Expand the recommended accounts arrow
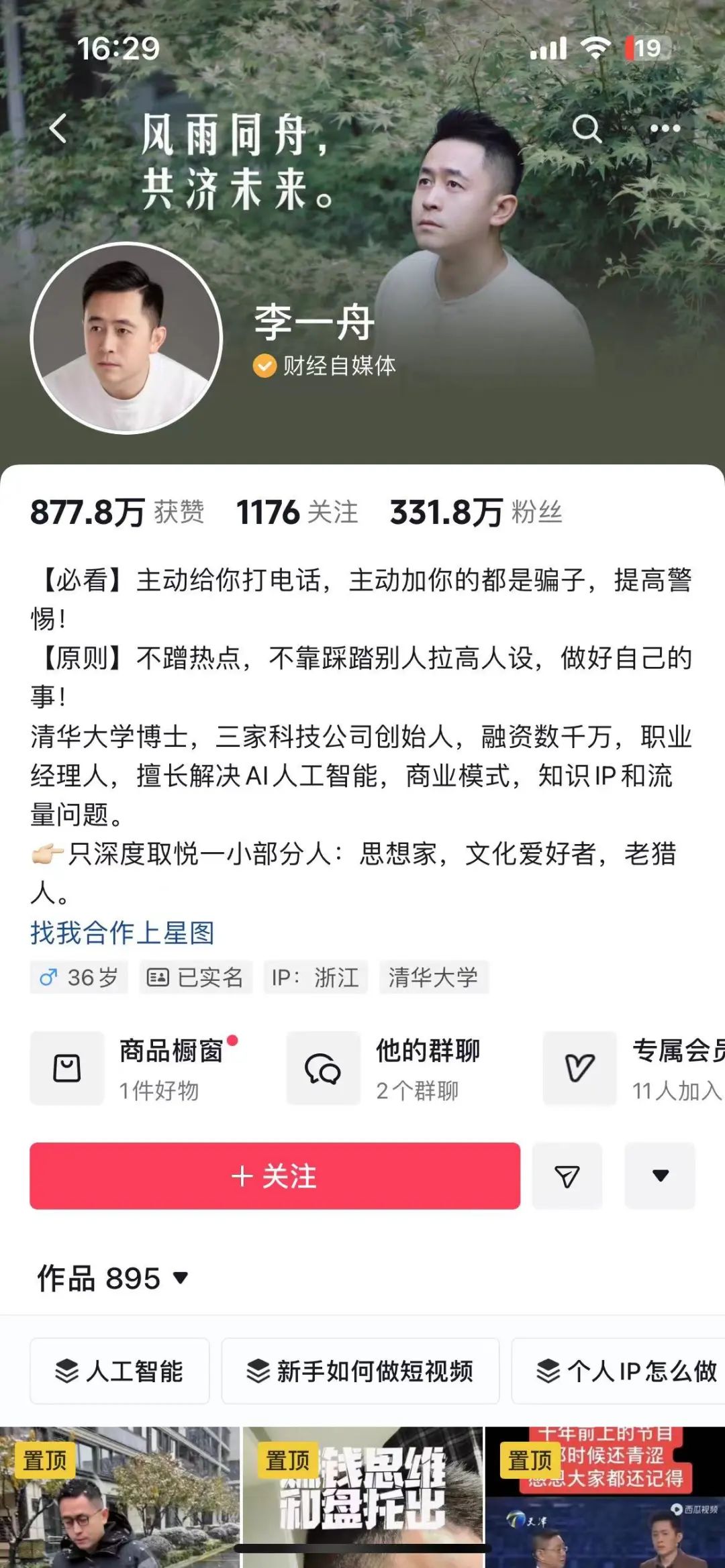The width and height of the screenshot is (725, 1568). [x=660, y=1176]
